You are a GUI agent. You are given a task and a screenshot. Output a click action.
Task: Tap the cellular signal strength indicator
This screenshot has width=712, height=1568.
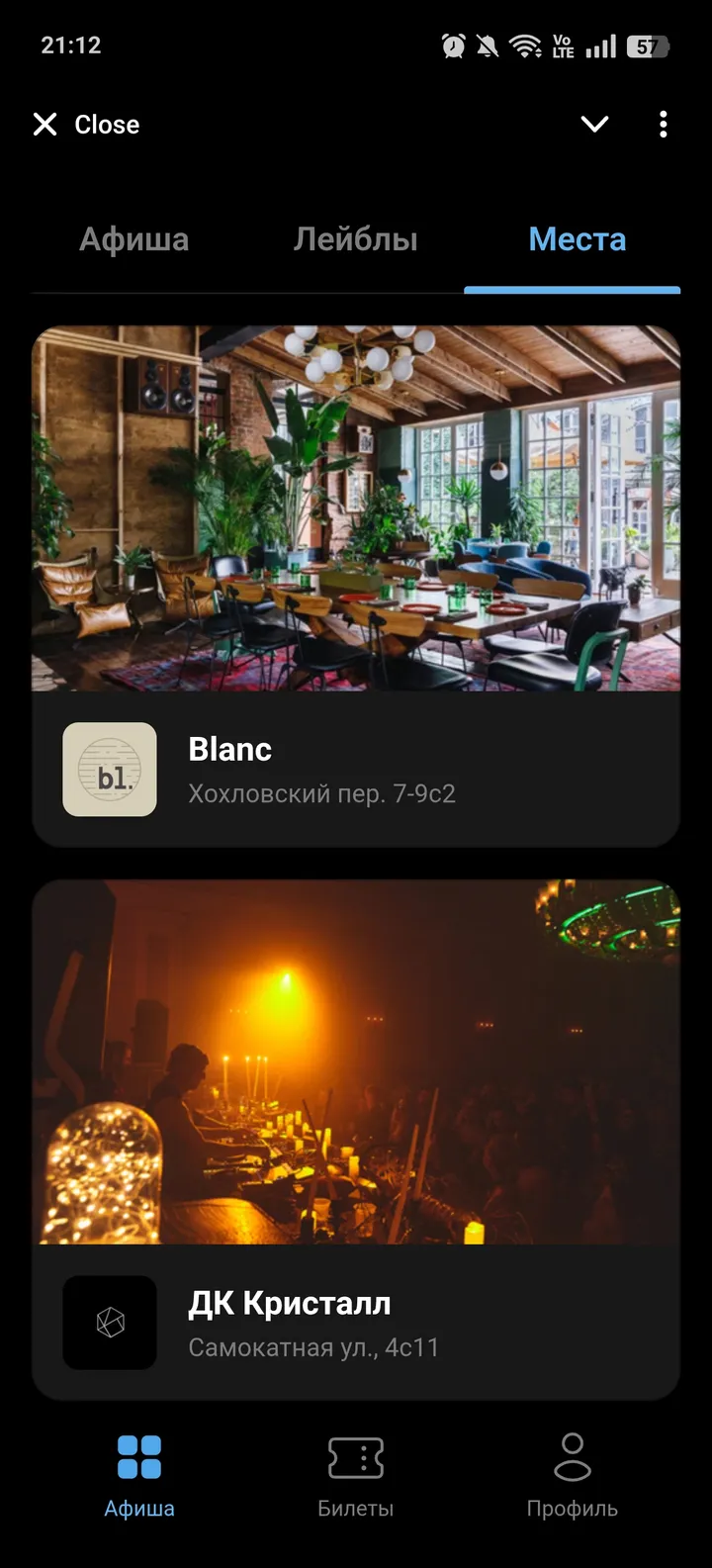pos(600,45)
